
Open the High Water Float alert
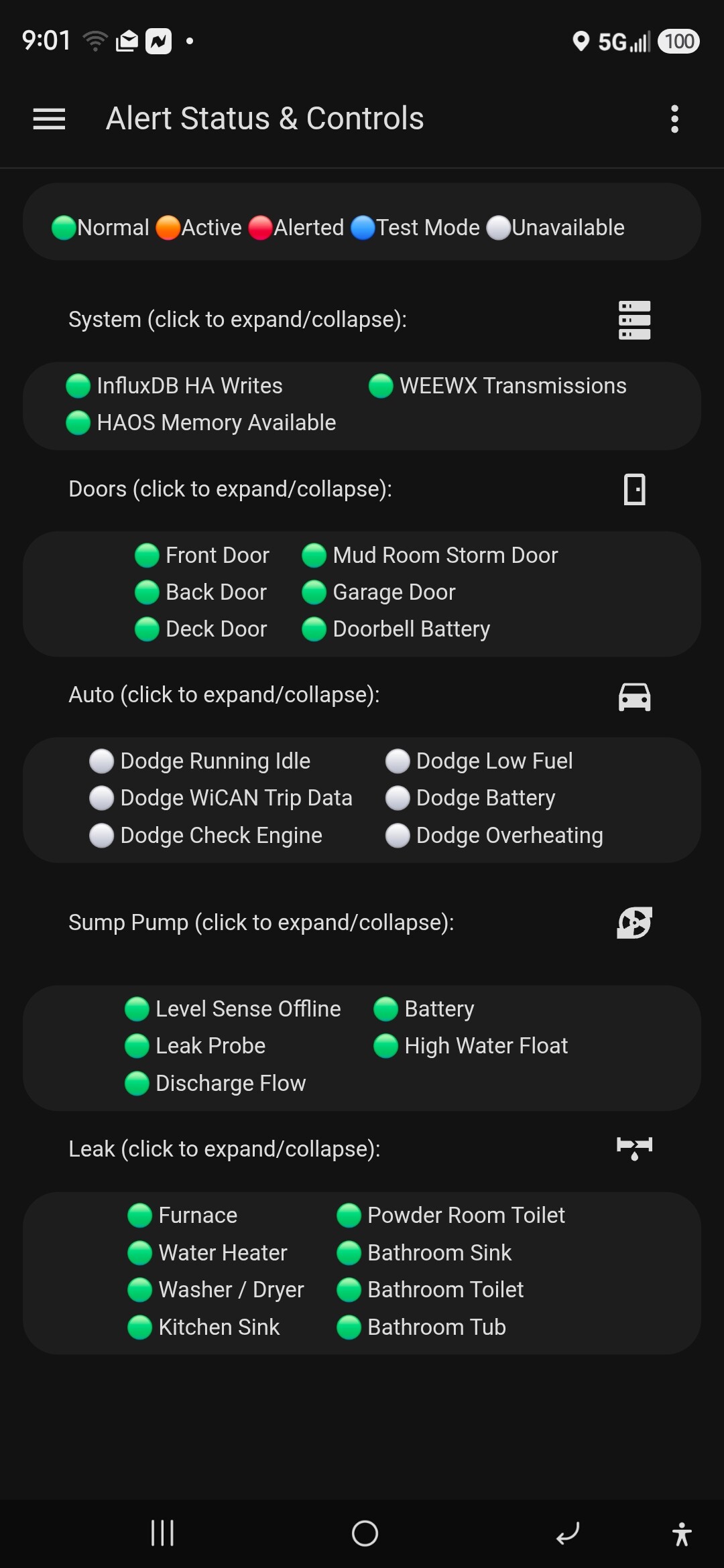pyautogui.click(x=471, y=1046)
